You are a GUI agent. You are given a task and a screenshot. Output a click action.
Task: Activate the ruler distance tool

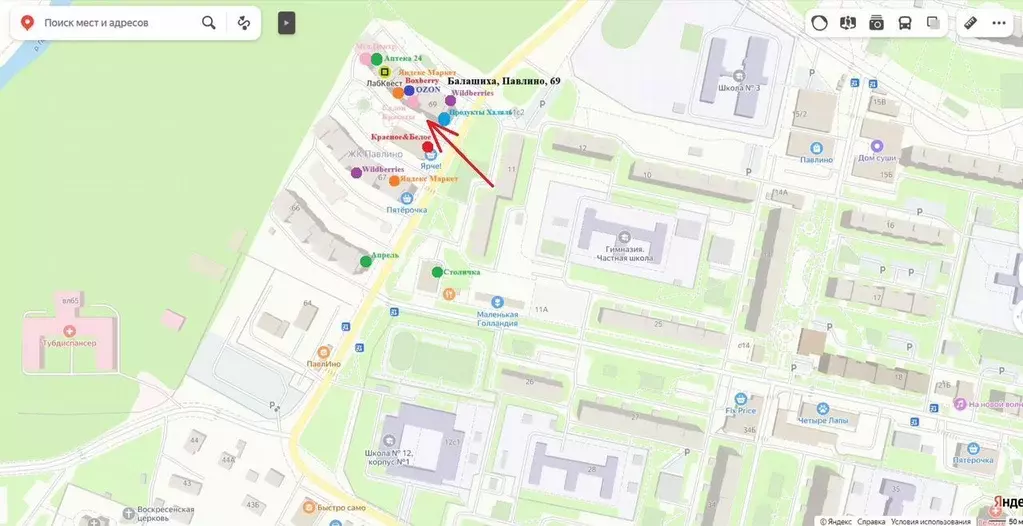pyautogui.click(x=970, y=23)
